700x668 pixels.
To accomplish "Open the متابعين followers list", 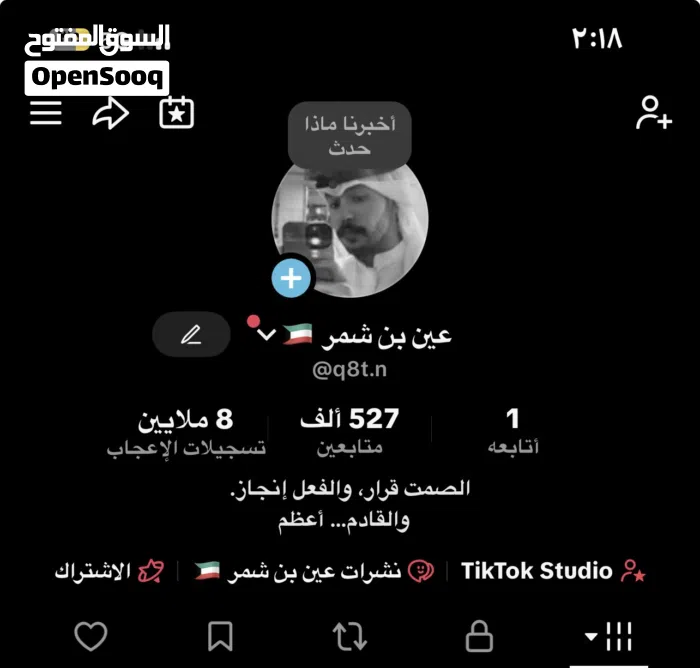I will click(x=350, y=432).
